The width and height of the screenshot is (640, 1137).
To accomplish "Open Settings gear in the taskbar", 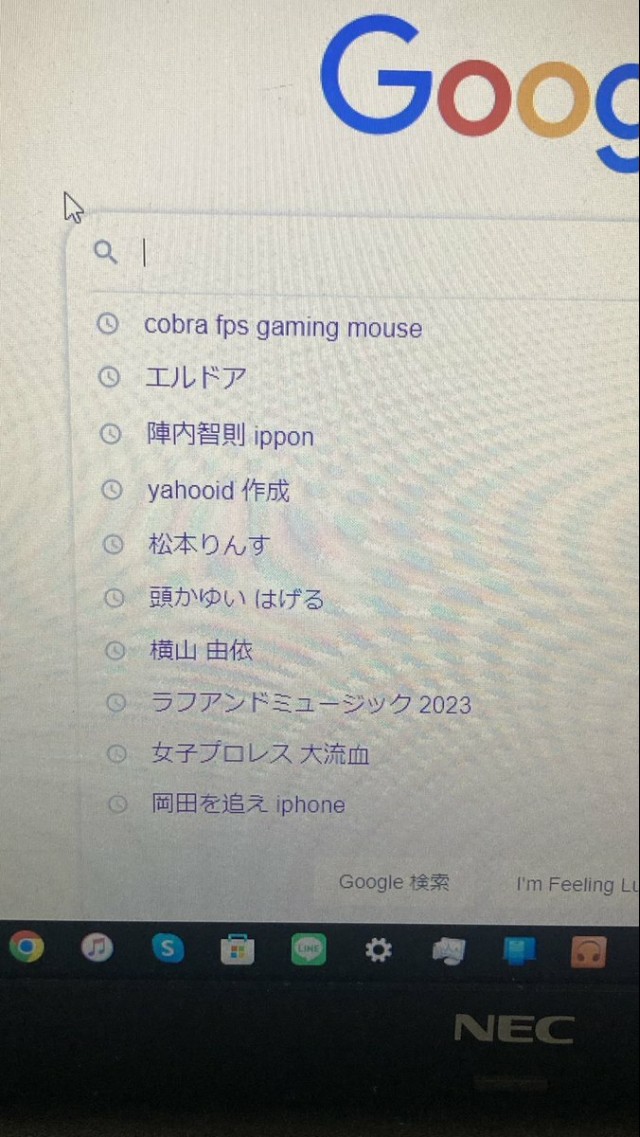I will coord(378,950).
